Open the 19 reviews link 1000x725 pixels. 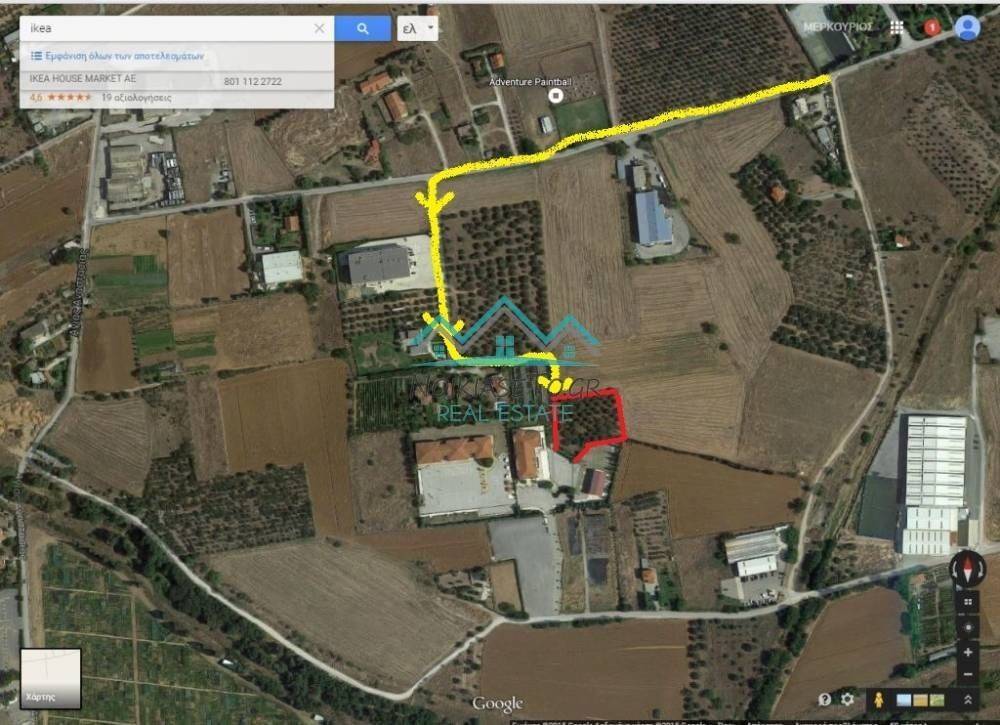[136, 98]
